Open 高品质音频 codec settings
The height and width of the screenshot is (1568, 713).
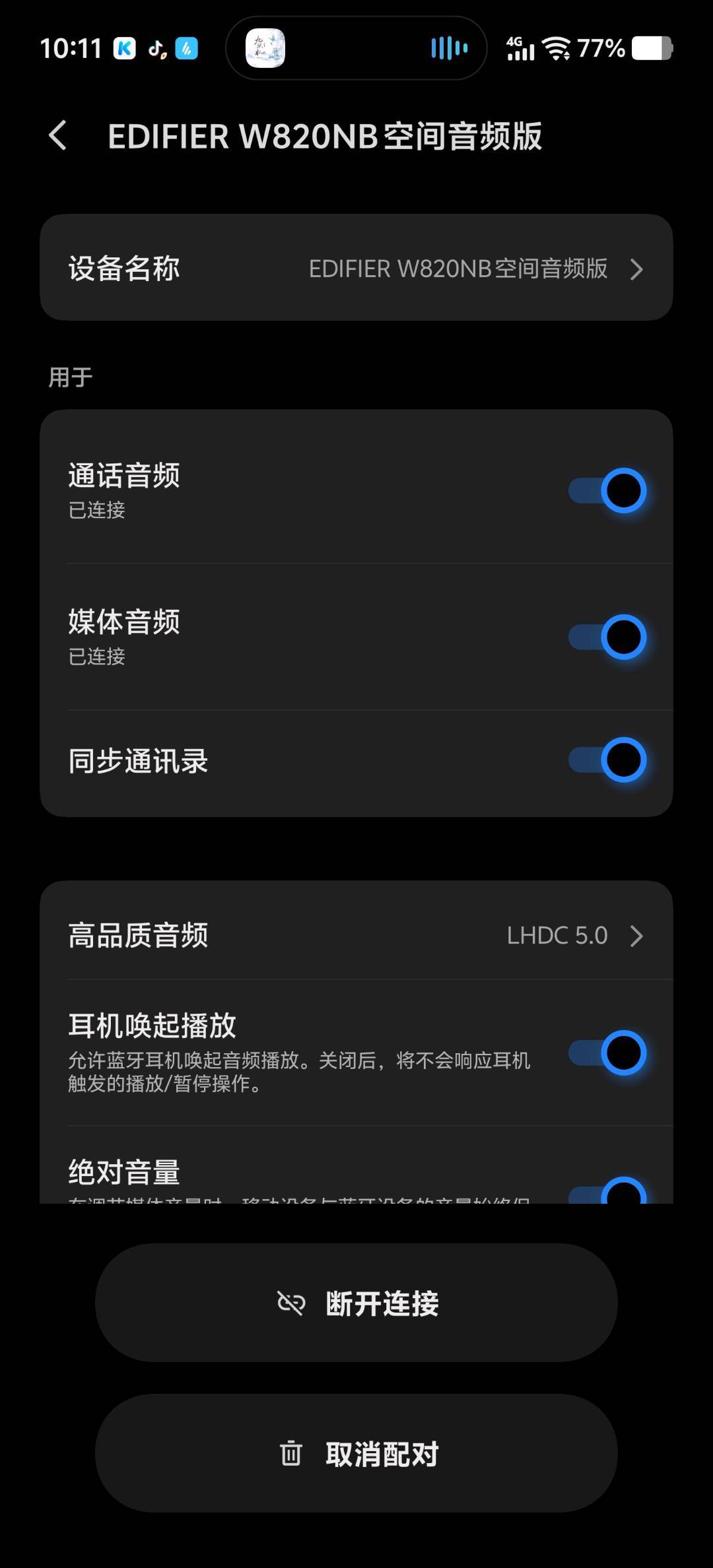356,936
